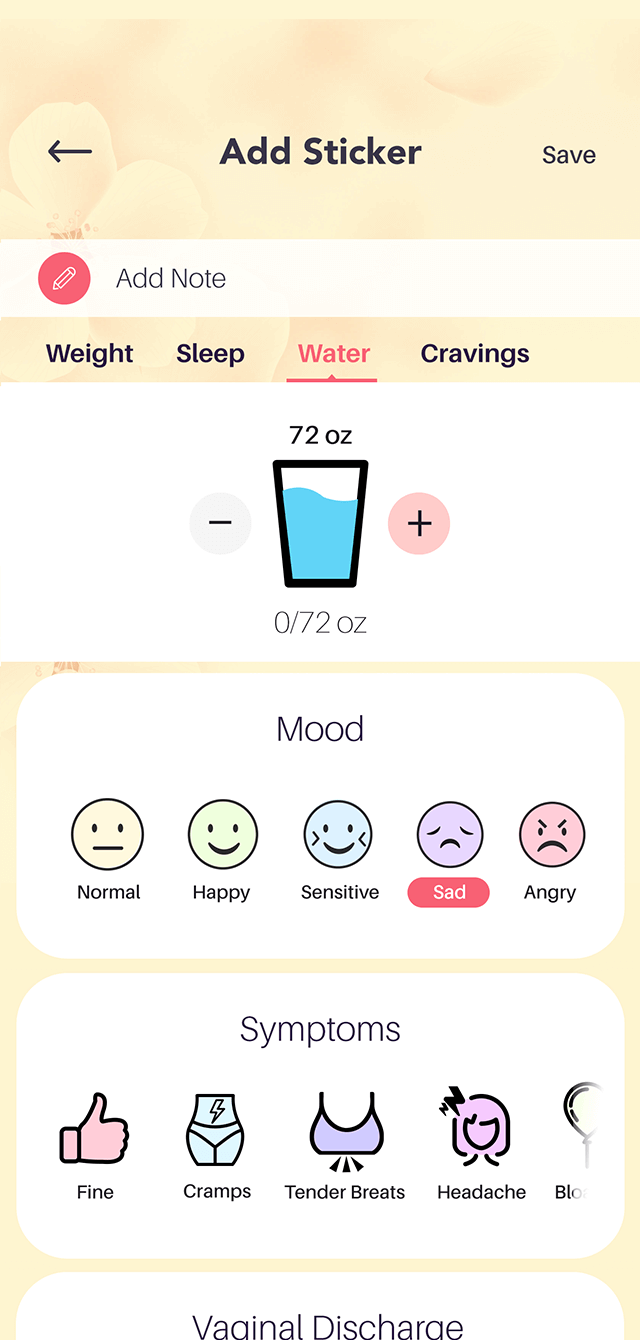
Task: Mark mood as Angry
Action: 551,850
